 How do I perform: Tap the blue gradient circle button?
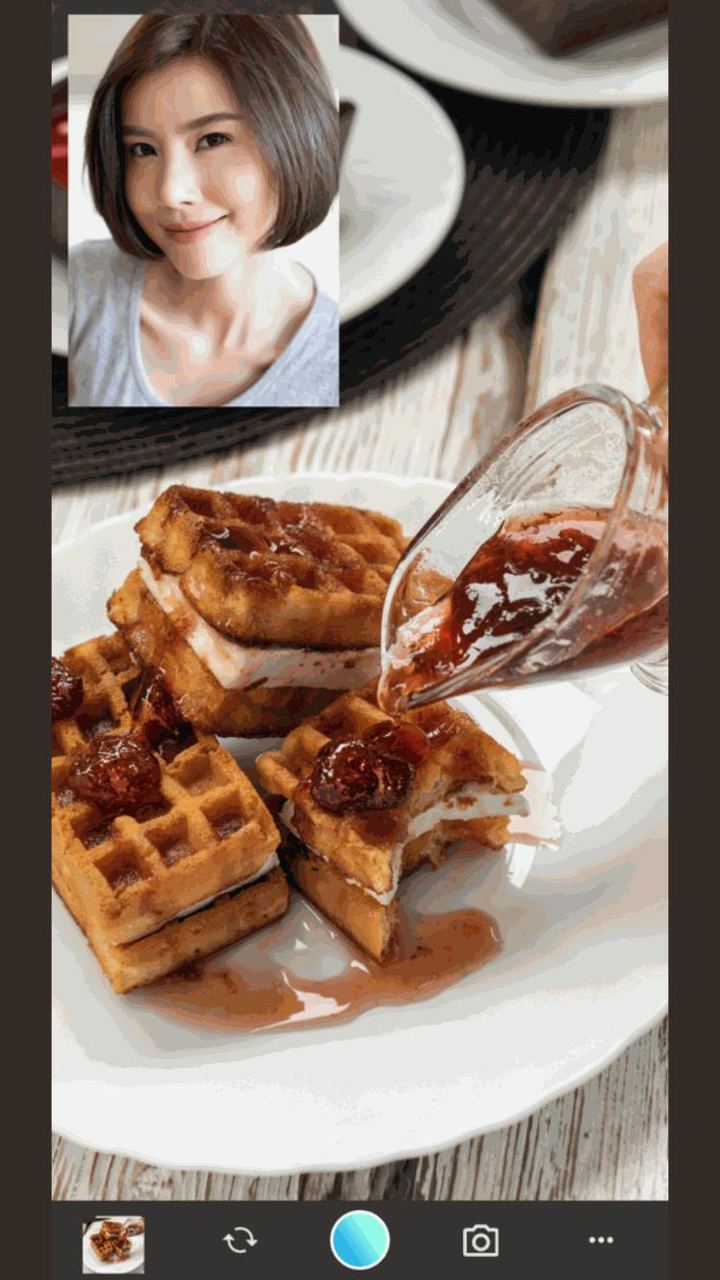[360, 1240]
